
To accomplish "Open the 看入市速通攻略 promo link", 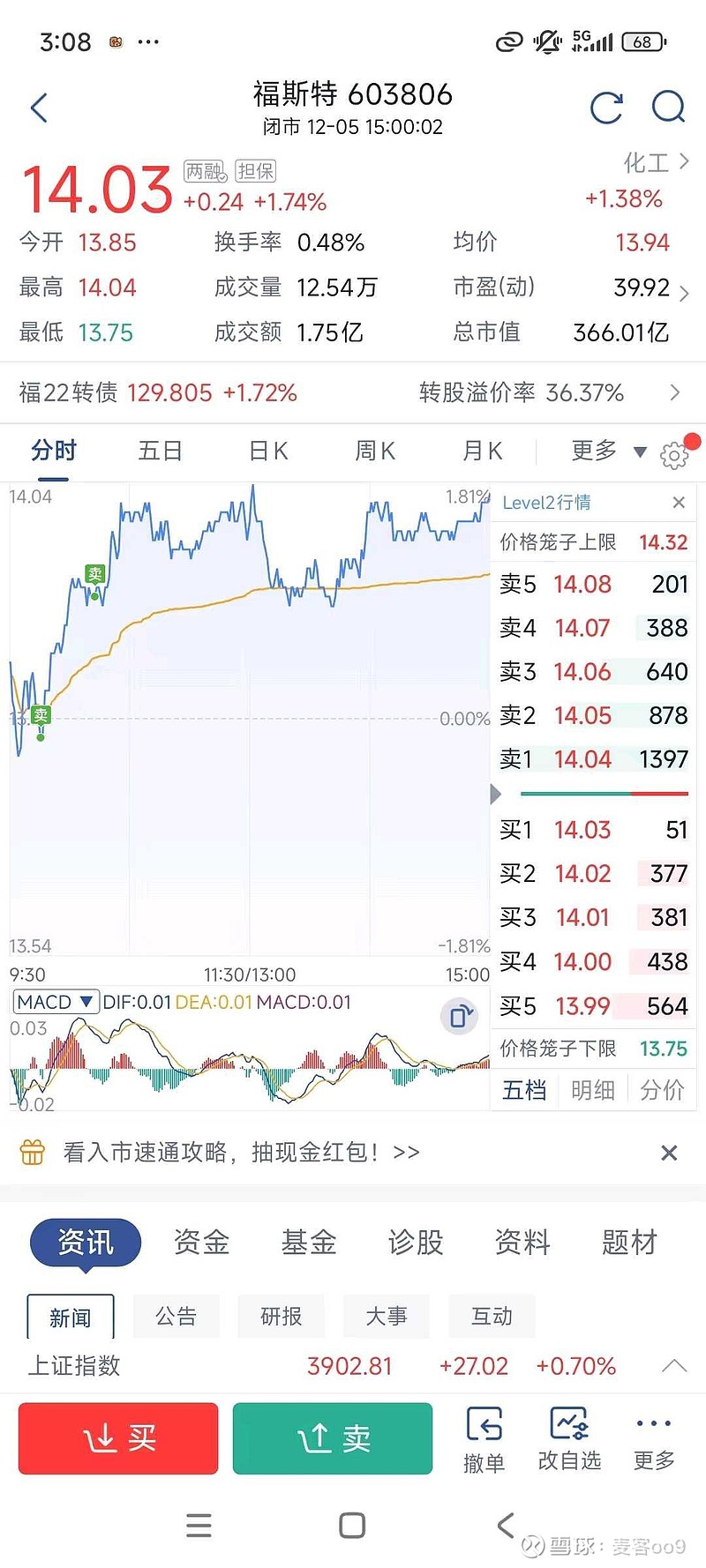I will click(x=238, y=1152).
